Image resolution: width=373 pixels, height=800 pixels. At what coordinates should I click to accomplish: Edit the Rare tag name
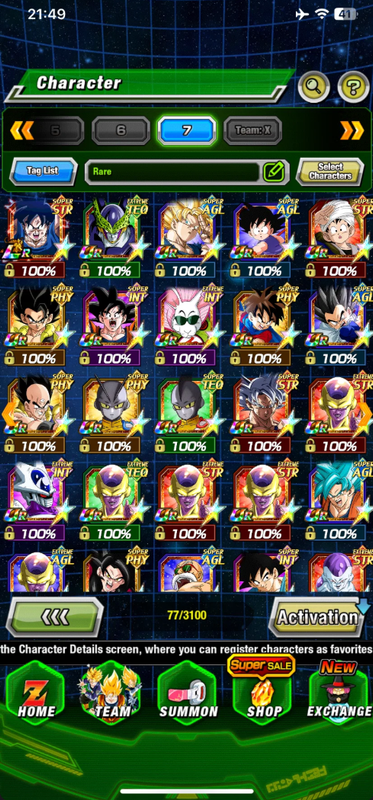[x=274, y=171]
